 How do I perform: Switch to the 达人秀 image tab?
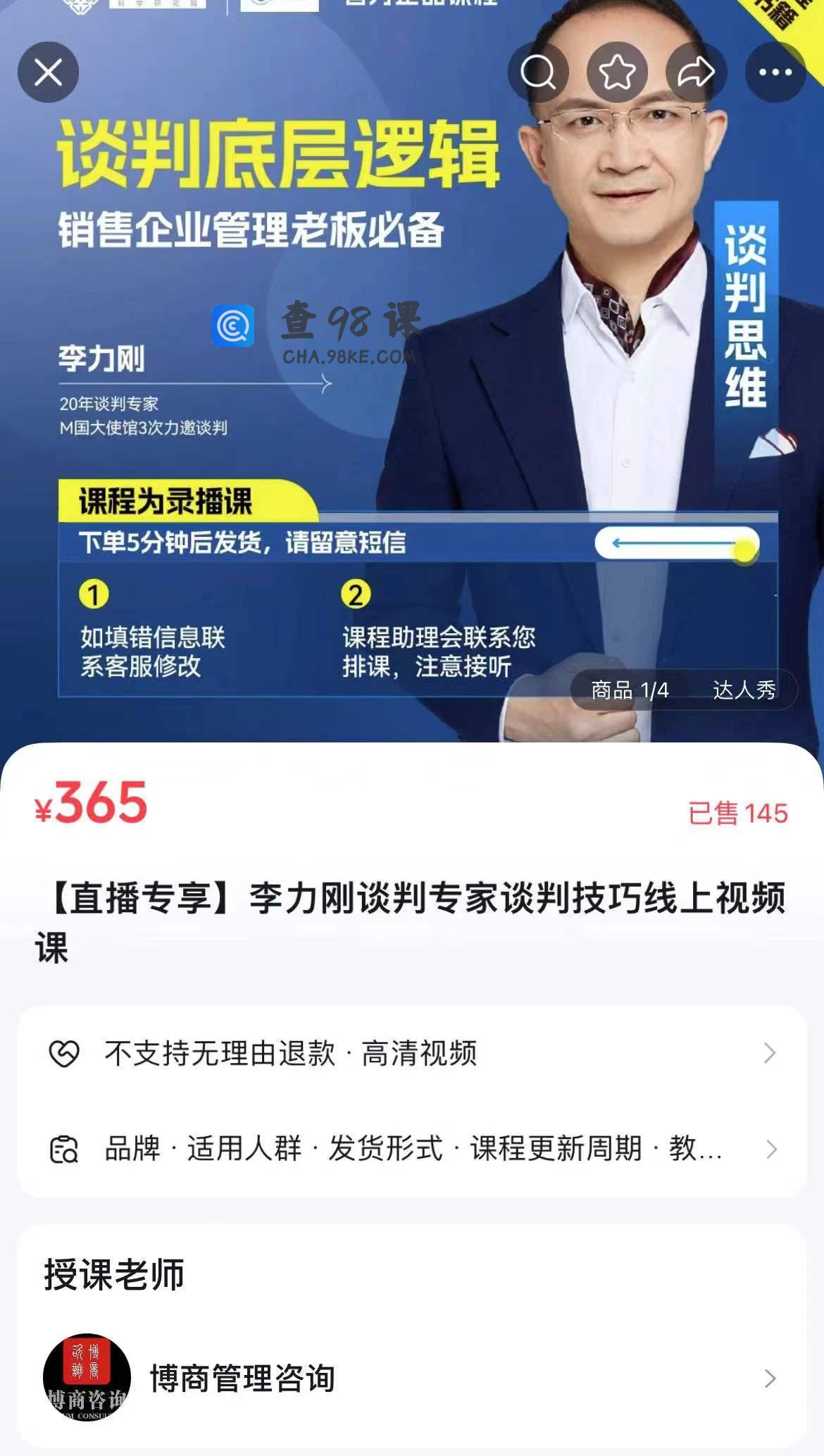click(x=744, y=690)
